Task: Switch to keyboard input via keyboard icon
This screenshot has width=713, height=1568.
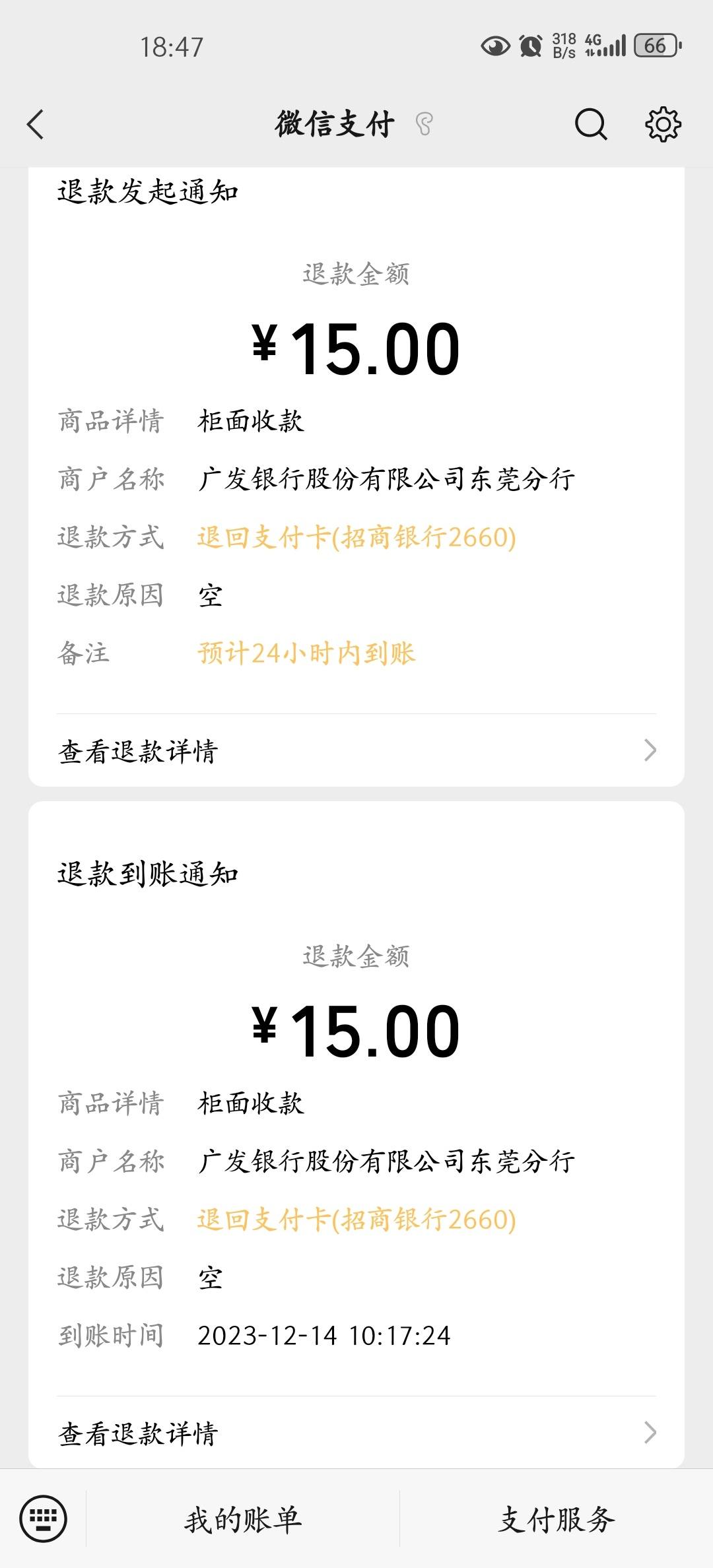Action: 43,1518
